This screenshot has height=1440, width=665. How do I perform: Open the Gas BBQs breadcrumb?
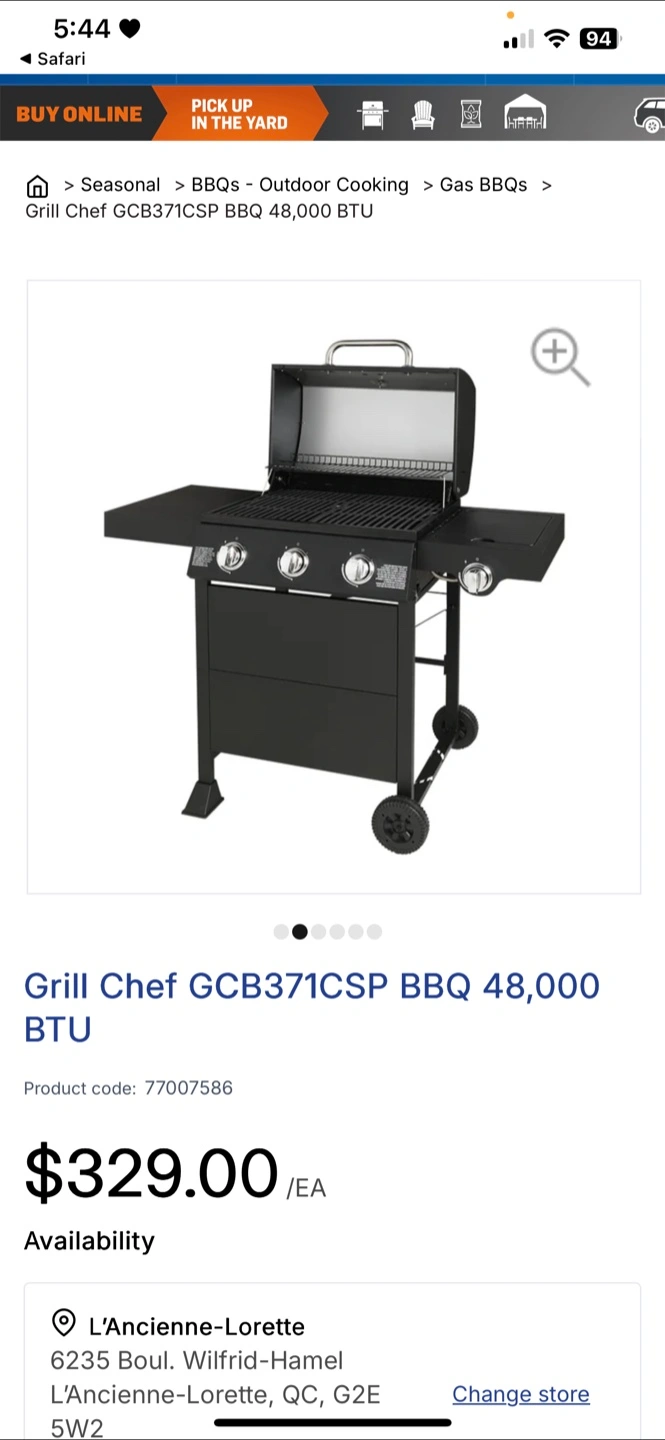[x=483, y=185]
